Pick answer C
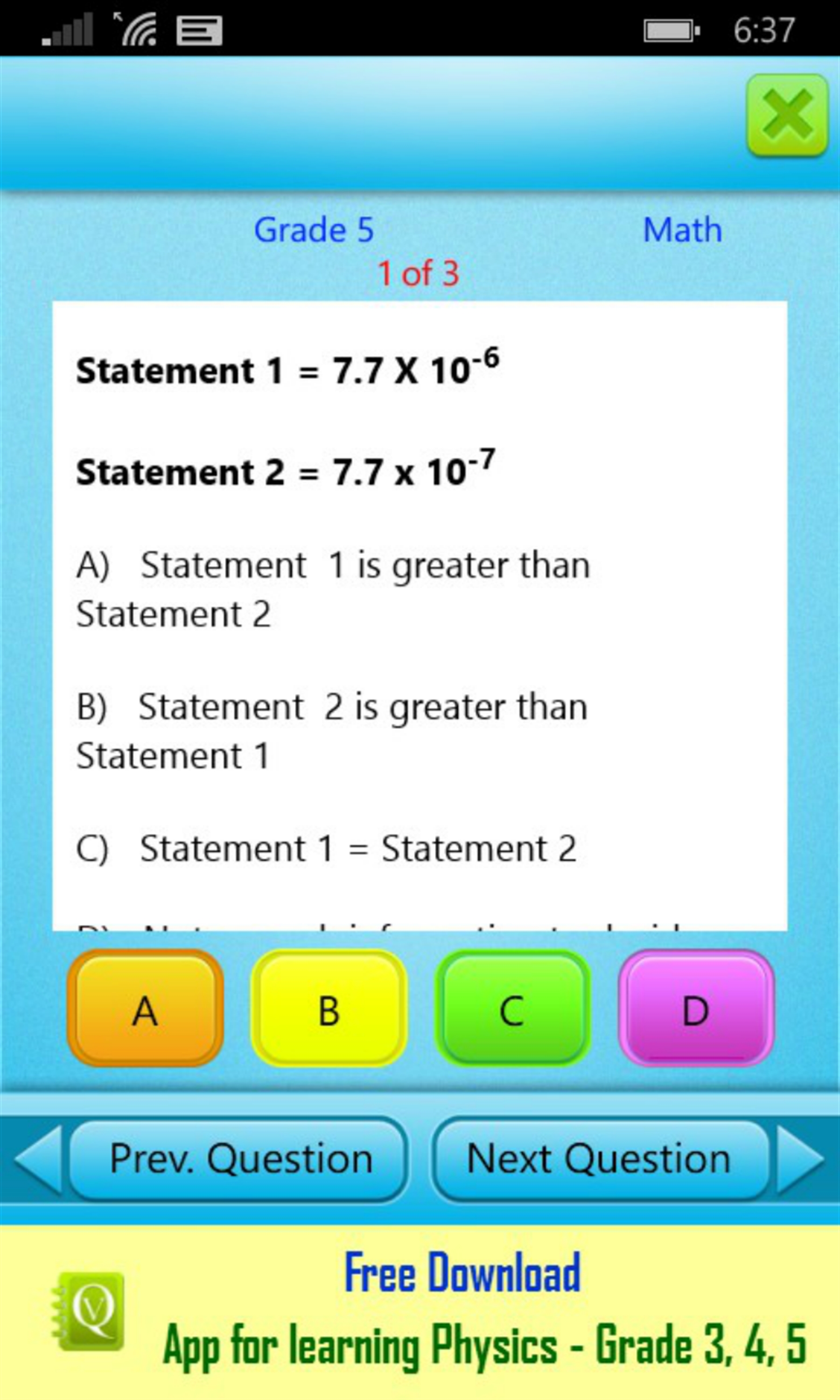The image size is (840, 1400). coord(512,1009)
